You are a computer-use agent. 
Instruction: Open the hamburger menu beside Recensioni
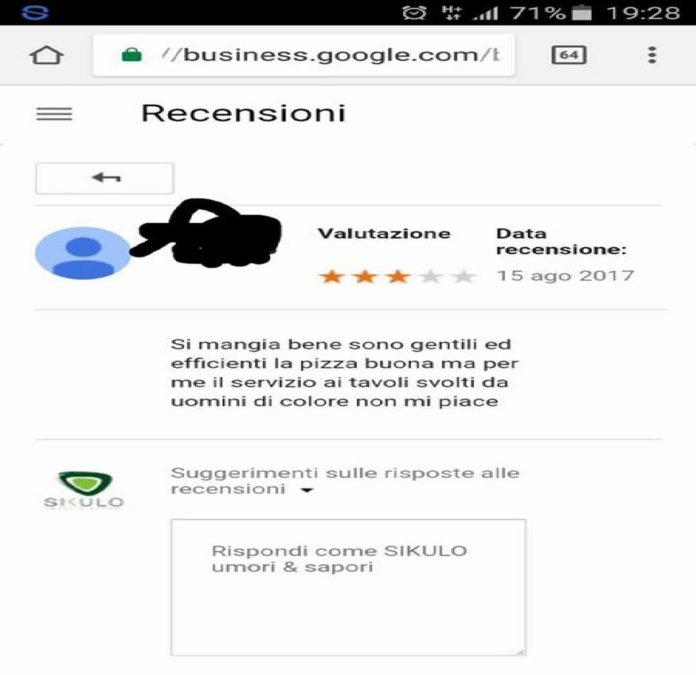pos(54,113)
